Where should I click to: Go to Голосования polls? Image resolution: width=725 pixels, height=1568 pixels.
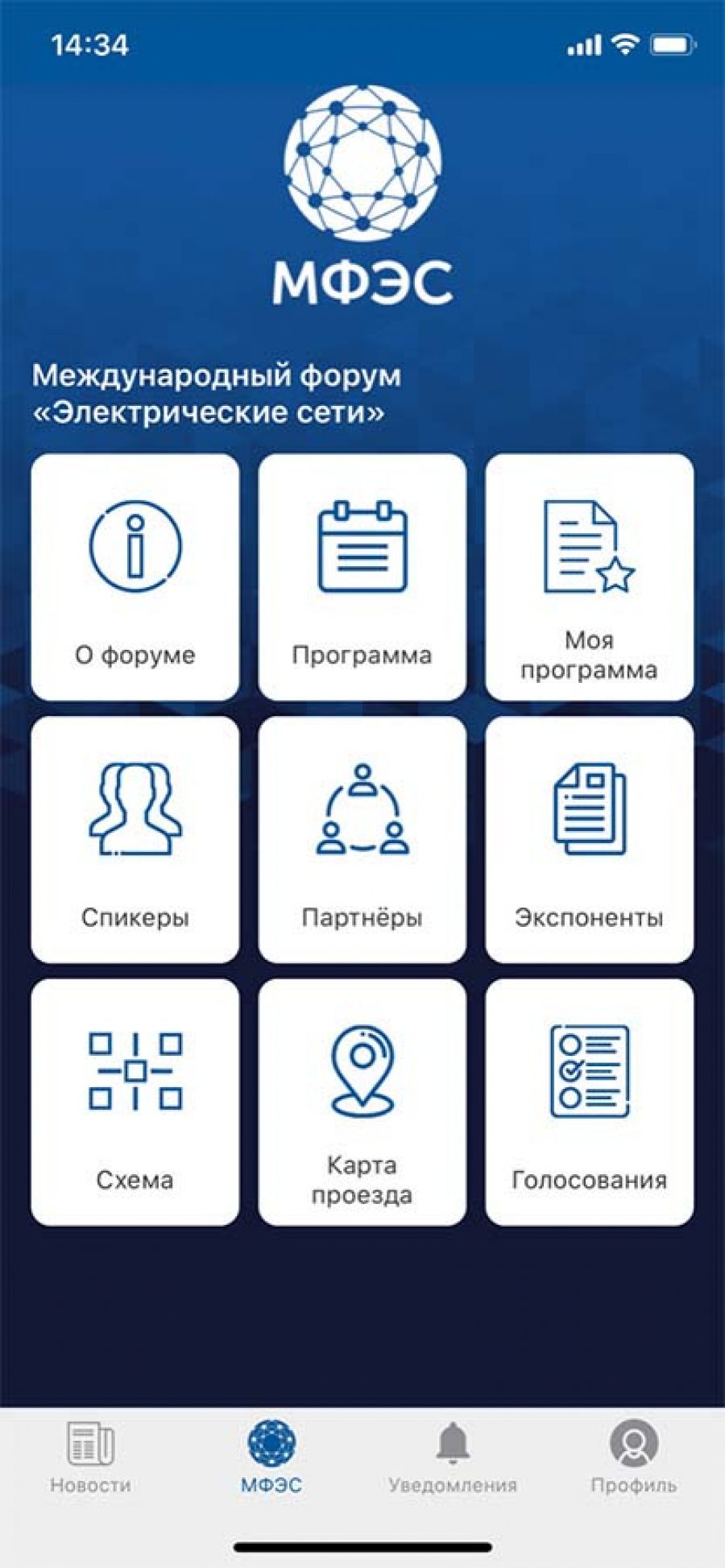click(589, 1102)
